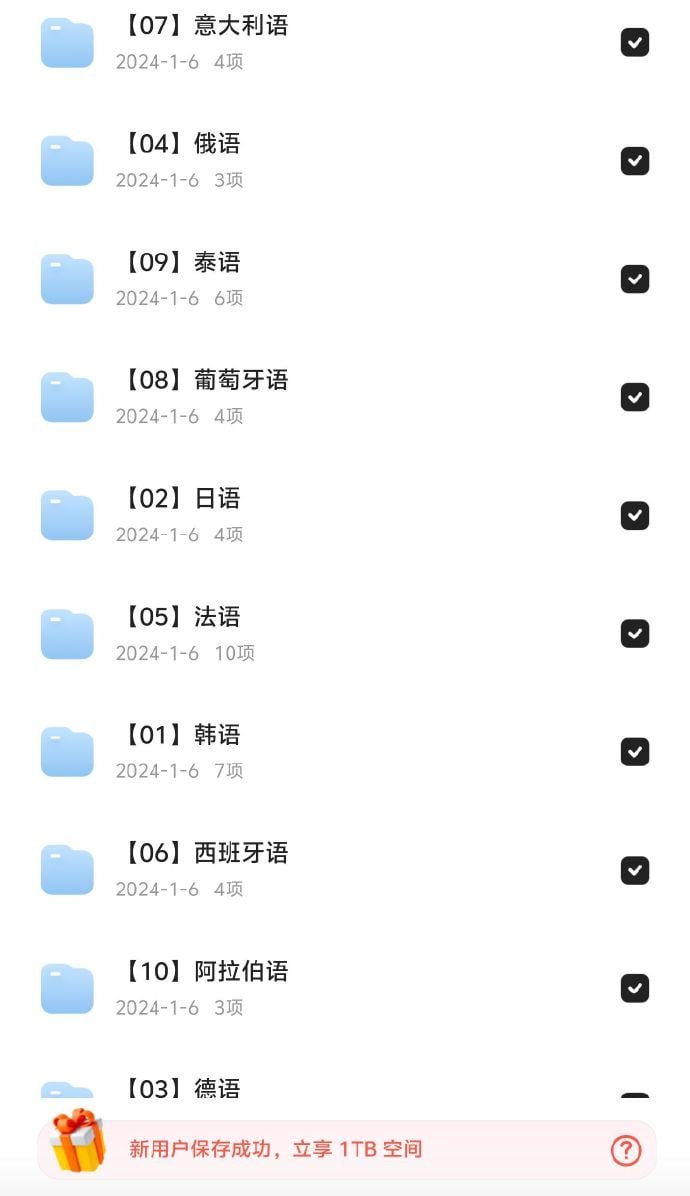Deselect the 【06】西班牙语 checkbox

click(635, 870)
